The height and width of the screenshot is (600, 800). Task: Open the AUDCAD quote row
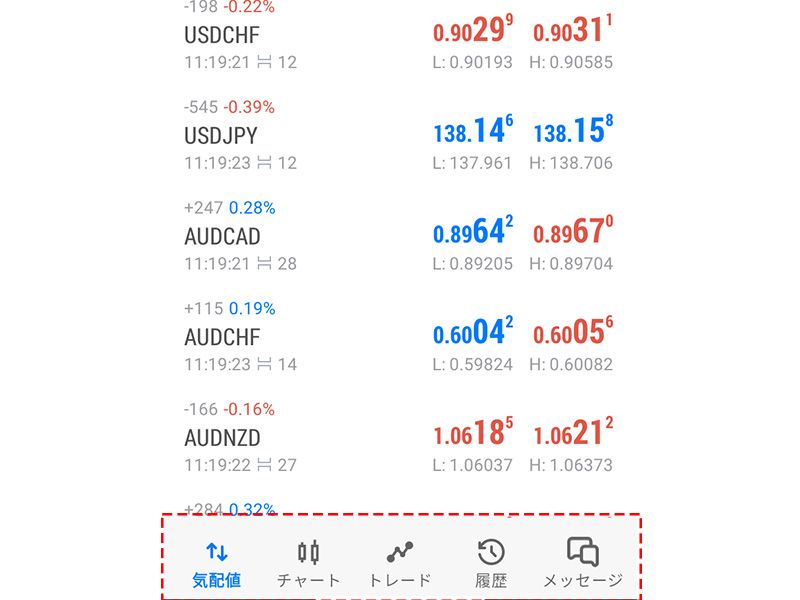(x=400, y=236)
